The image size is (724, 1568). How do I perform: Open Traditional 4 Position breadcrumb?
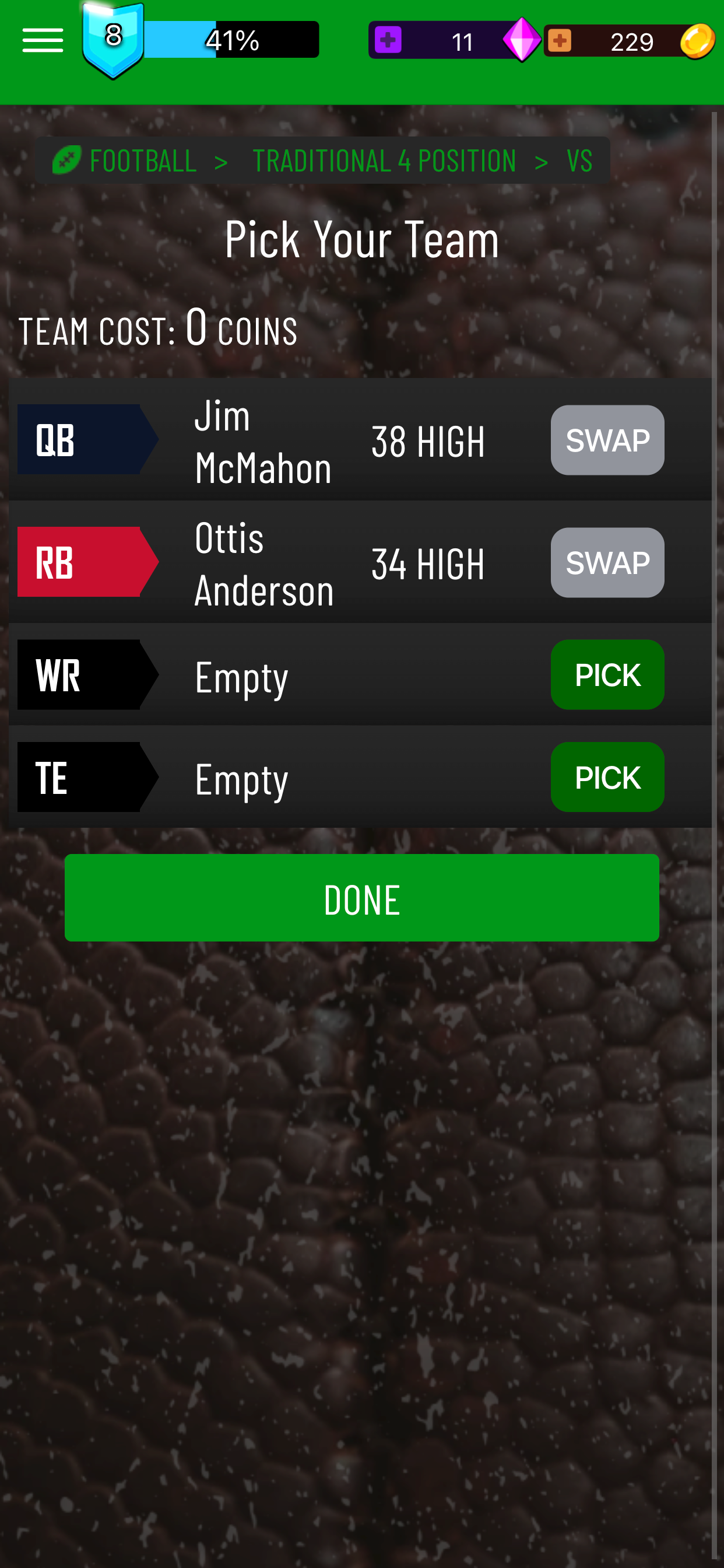[384, 160]
